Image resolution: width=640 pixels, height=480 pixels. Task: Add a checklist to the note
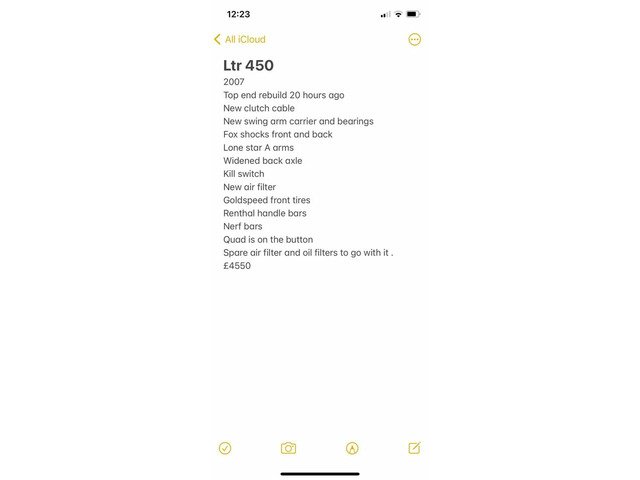[x=225, y=448]
